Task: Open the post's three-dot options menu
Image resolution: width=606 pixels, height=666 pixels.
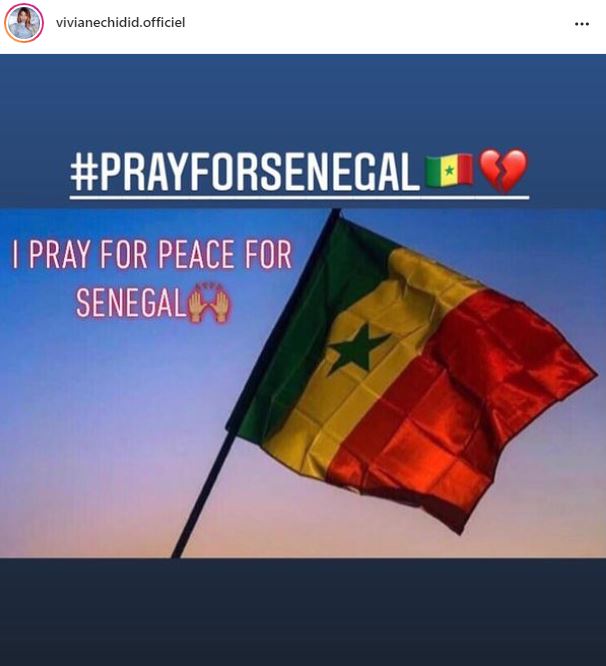Action: (x=581, y=24)
